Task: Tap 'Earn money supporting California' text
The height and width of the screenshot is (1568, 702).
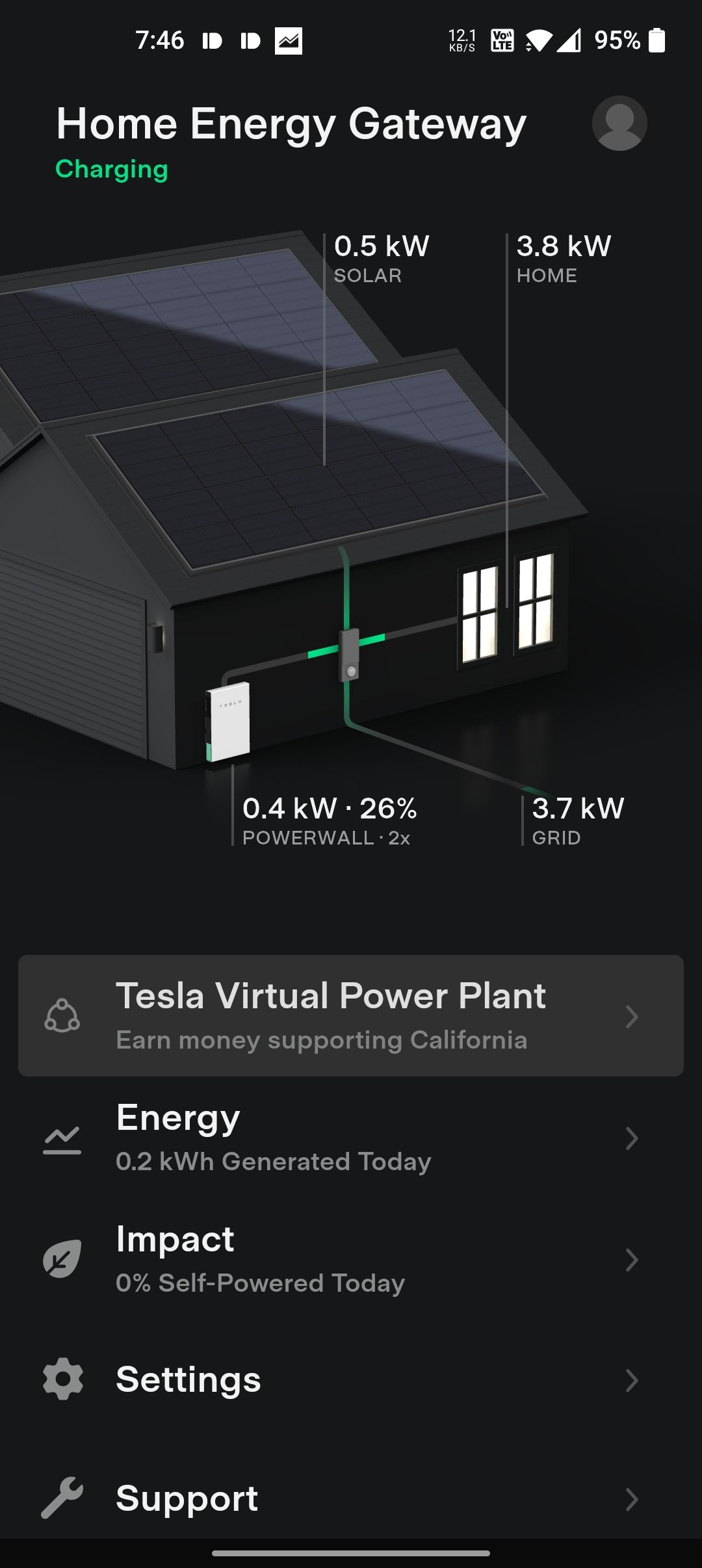Action: (x=323, y=1039)
